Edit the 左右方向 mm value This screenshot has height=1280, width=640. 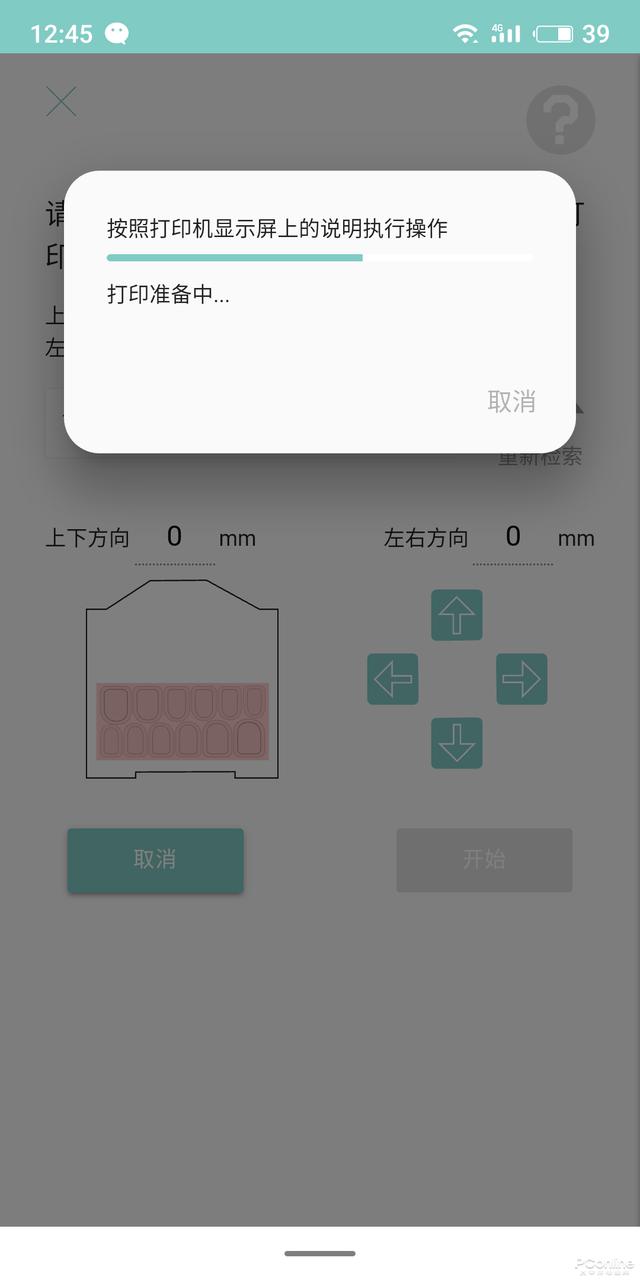(513, 540)
